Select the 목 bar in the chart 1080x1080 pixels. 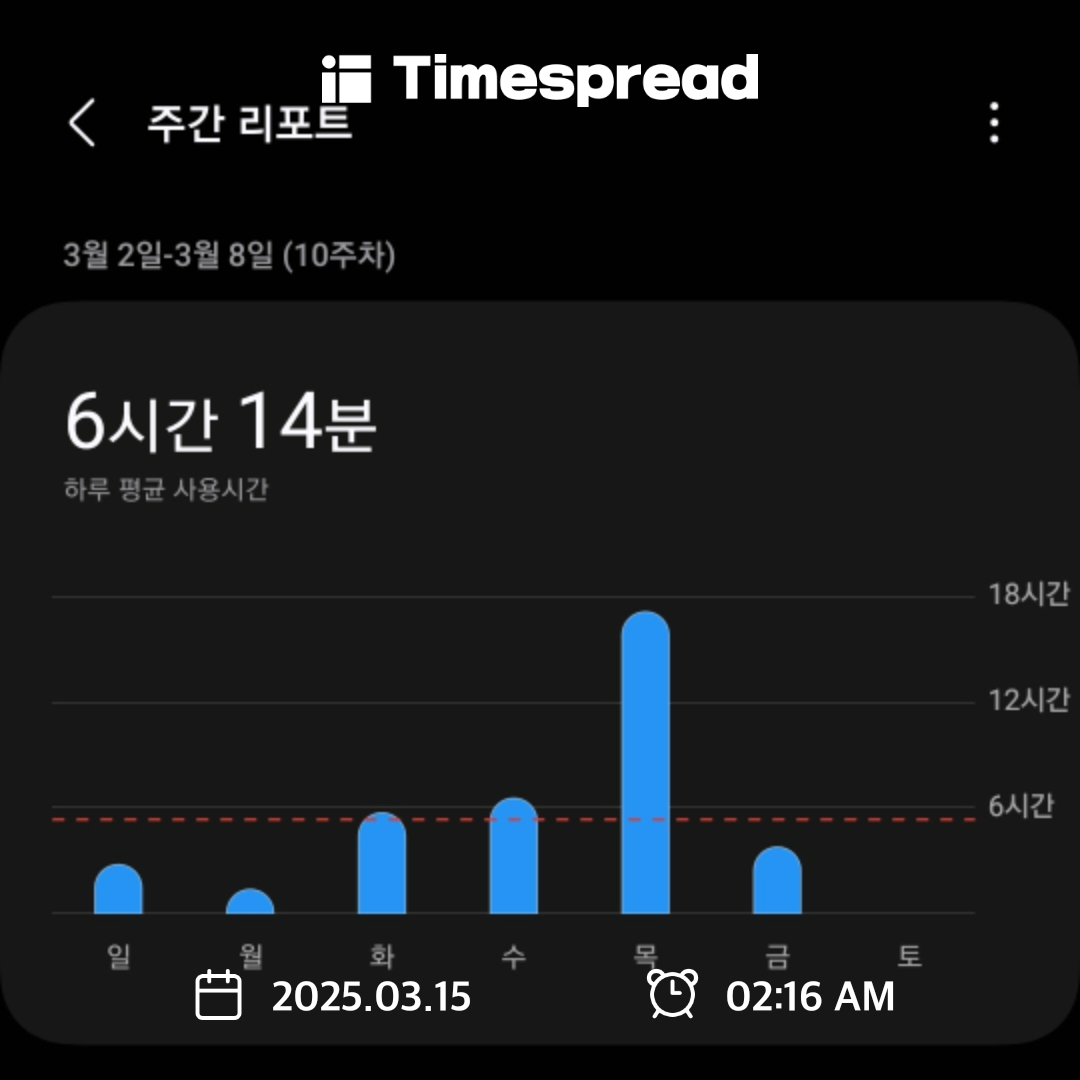(645, 762)
